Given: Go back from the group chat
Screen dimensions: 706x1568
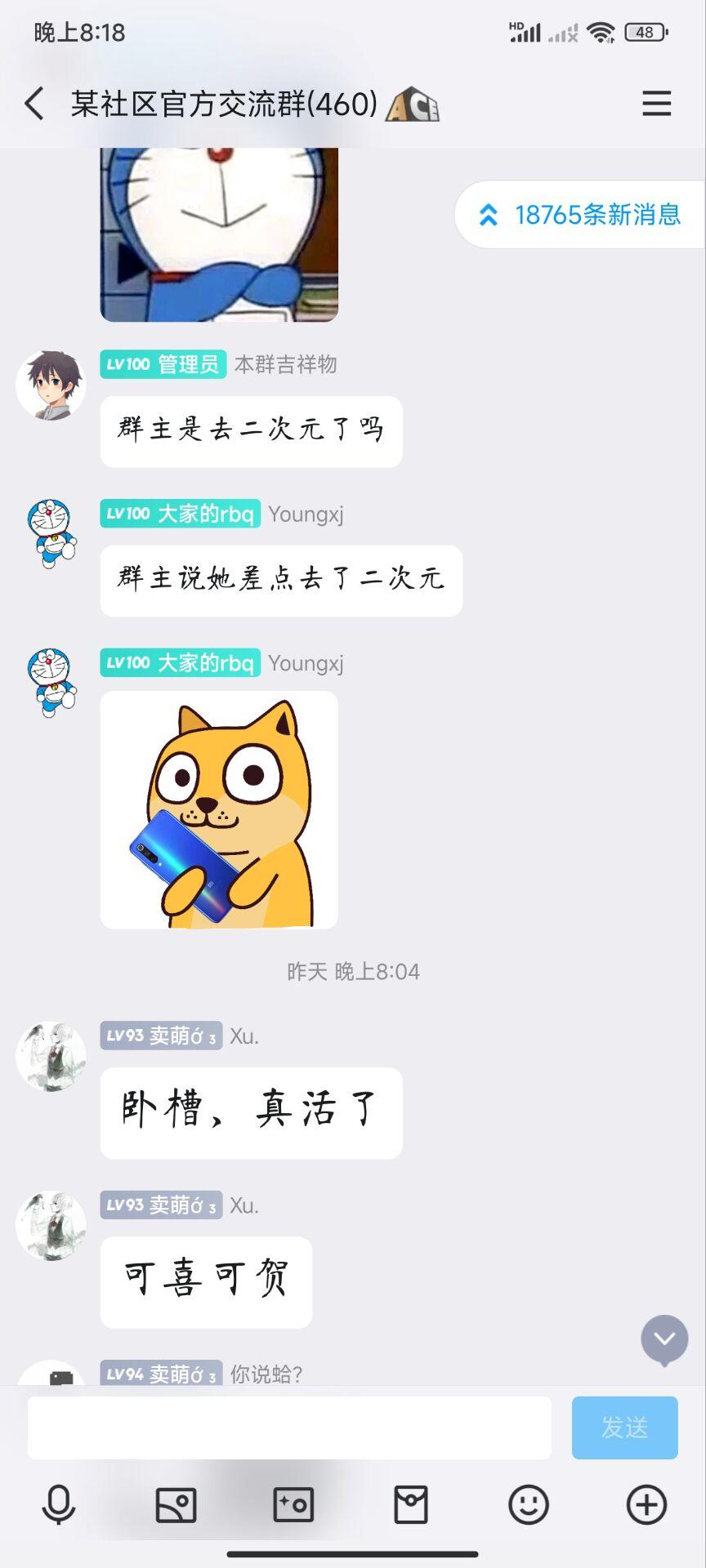Looking at the screenshot, I should (34, 105).
